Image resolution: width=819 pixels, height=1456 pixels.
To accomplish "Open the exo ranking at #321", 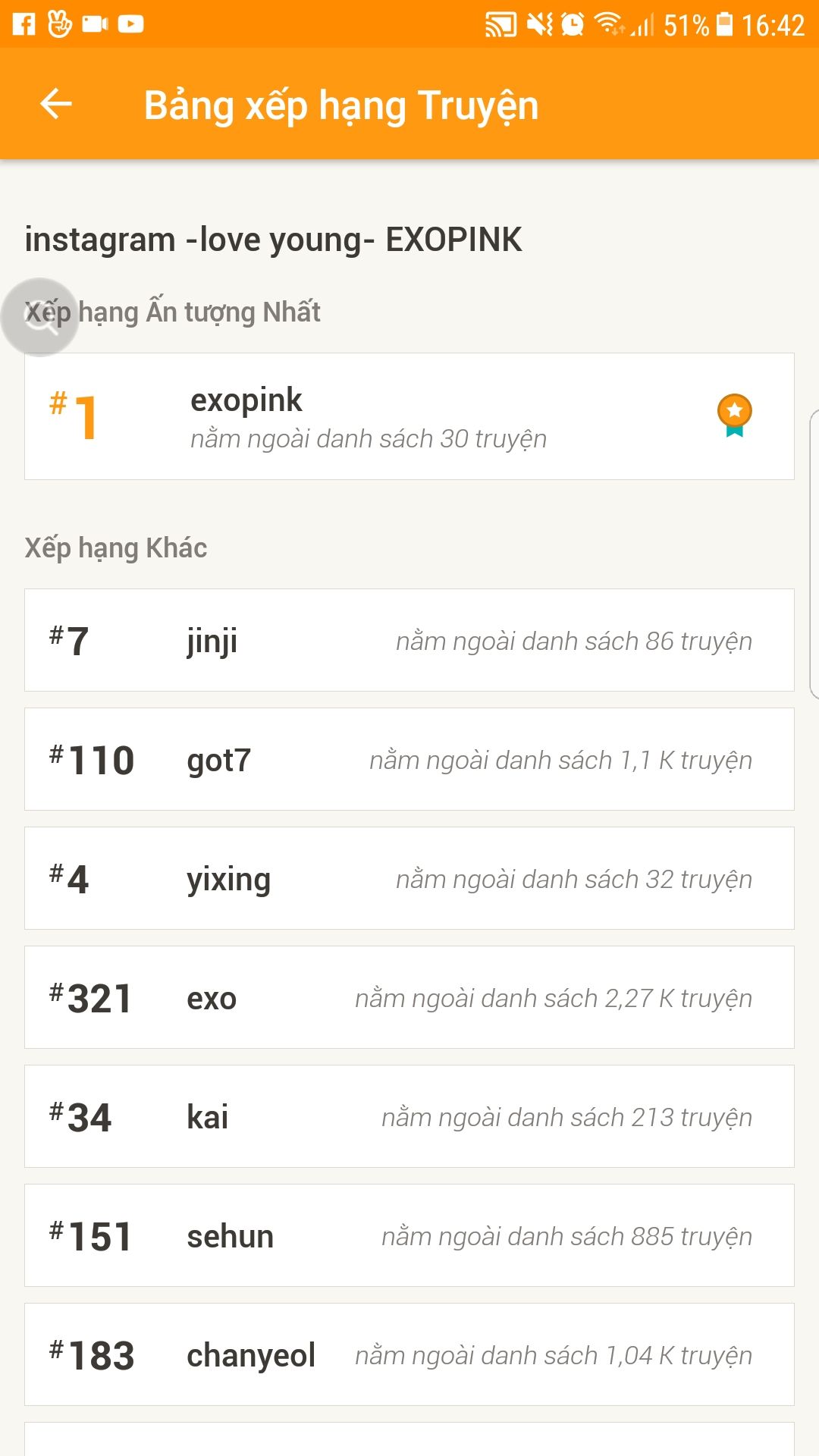I will pos(409,997).
